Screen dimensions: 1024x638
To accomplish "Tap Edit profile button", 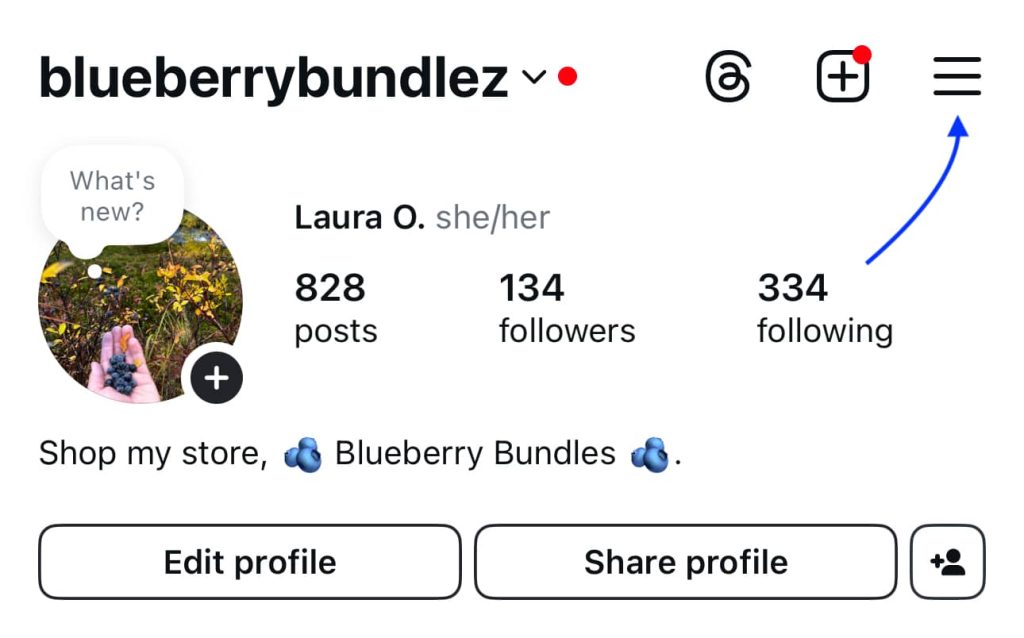I will [x=250, y=562].
